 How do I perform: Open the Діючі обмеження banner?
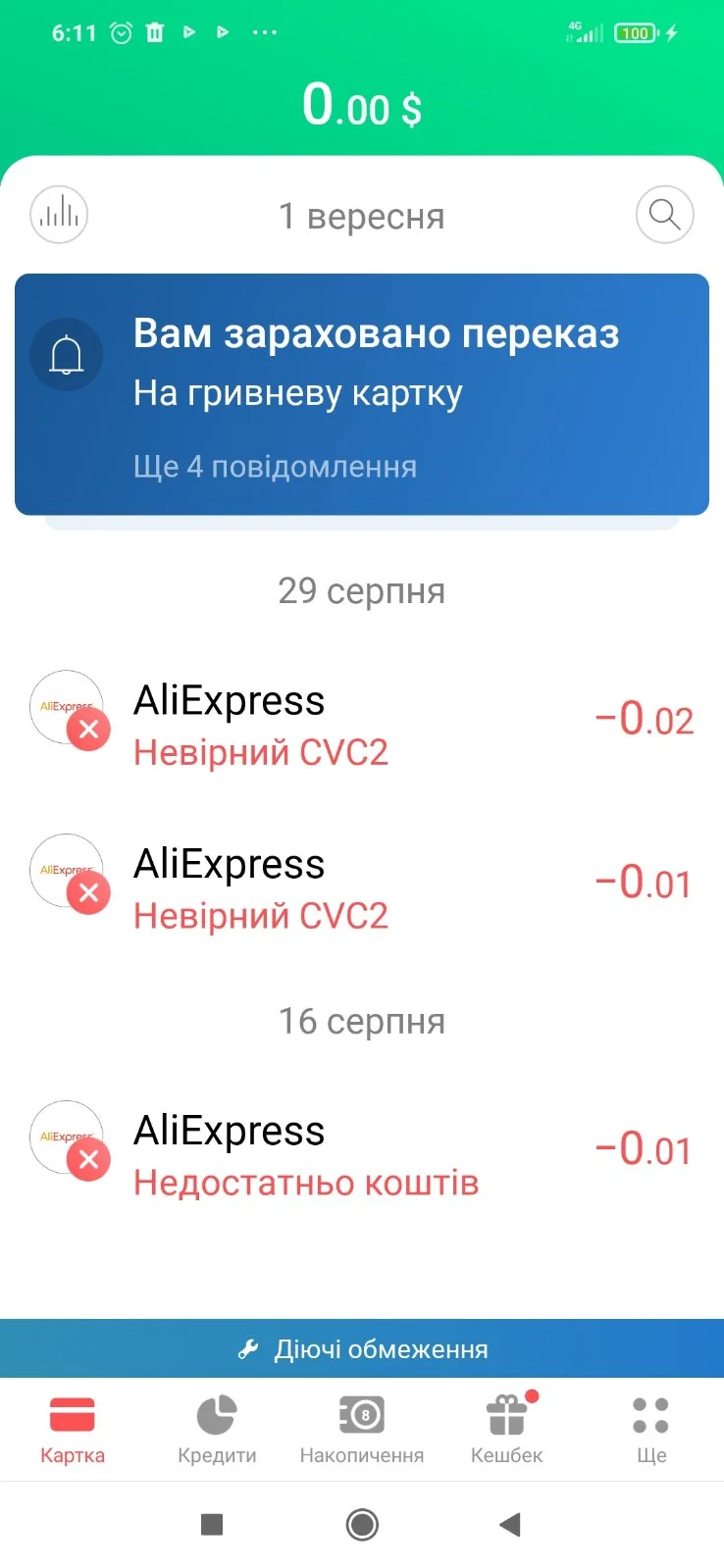(362, 1348)
